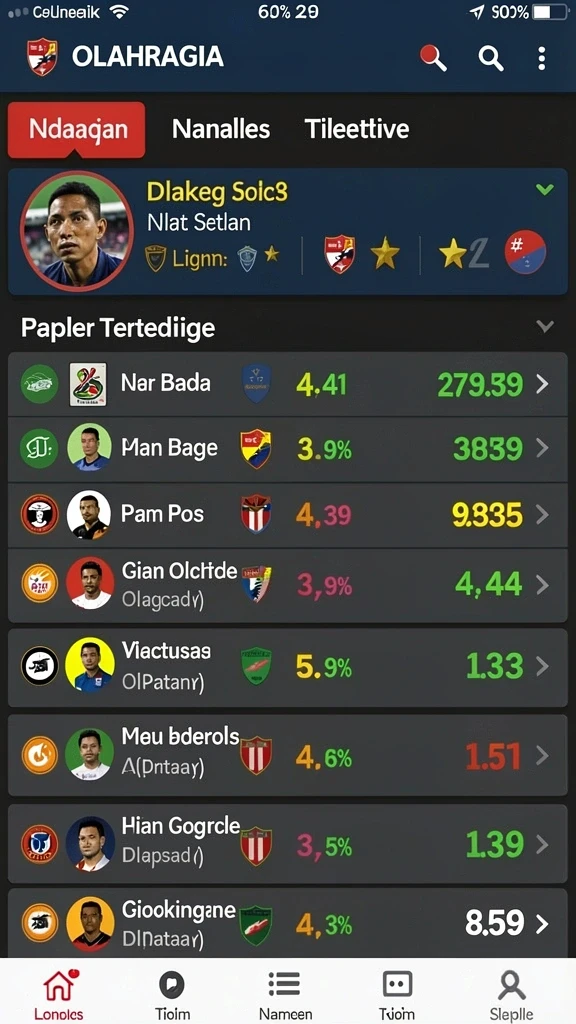Expand the Dlakeg Soic3 player card

pyautogui.click(x=544, y=190)
